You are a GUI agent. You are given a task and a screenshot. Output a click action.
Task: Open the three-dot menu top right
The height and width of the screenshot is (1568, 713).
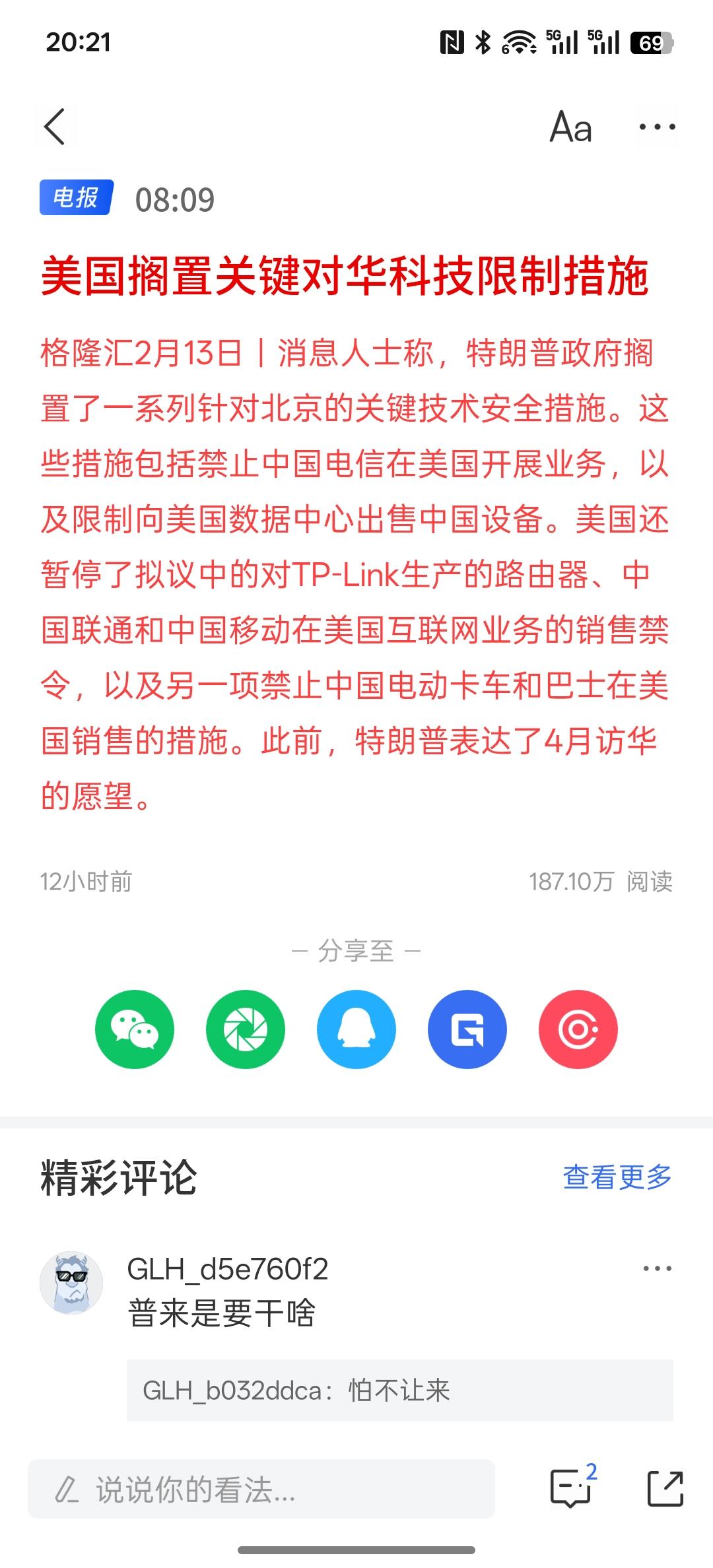(x=656, y=127)
